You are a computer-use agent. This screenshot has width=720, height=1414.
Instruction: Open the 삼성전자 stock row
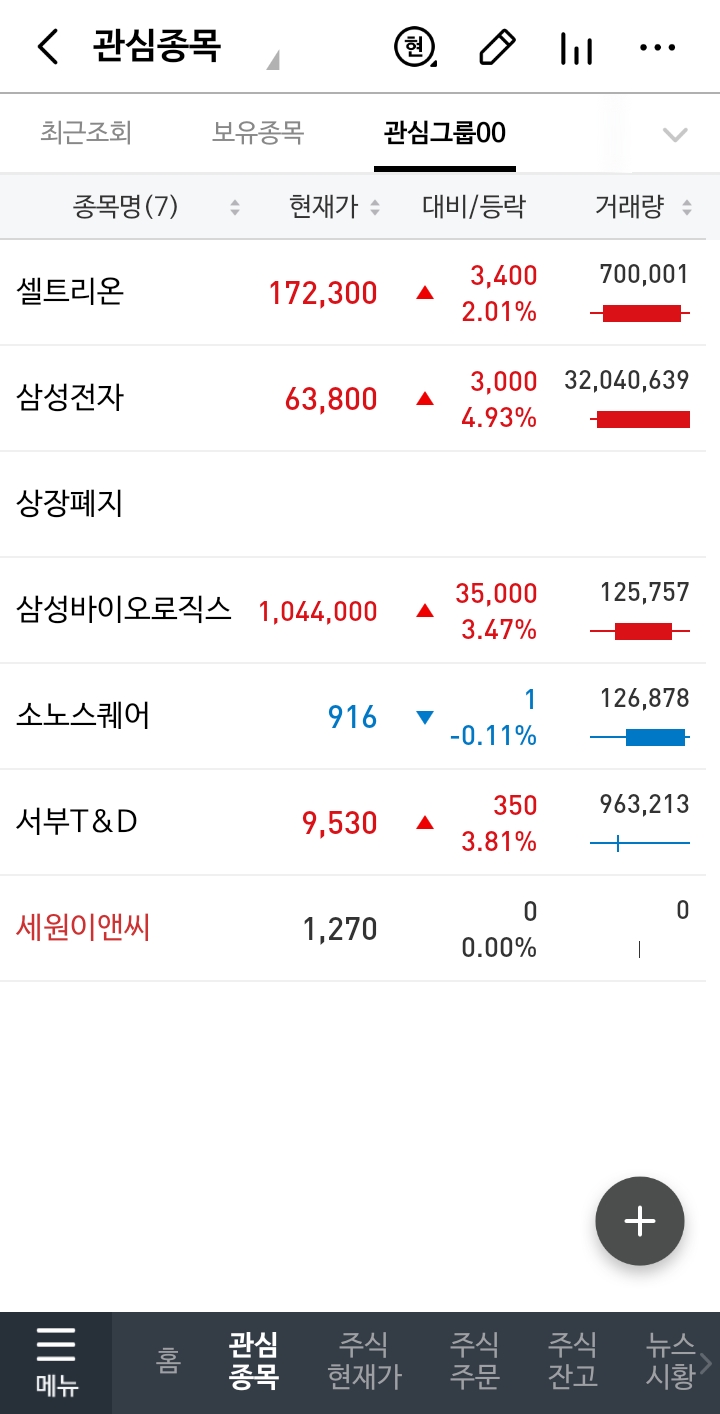360,399
